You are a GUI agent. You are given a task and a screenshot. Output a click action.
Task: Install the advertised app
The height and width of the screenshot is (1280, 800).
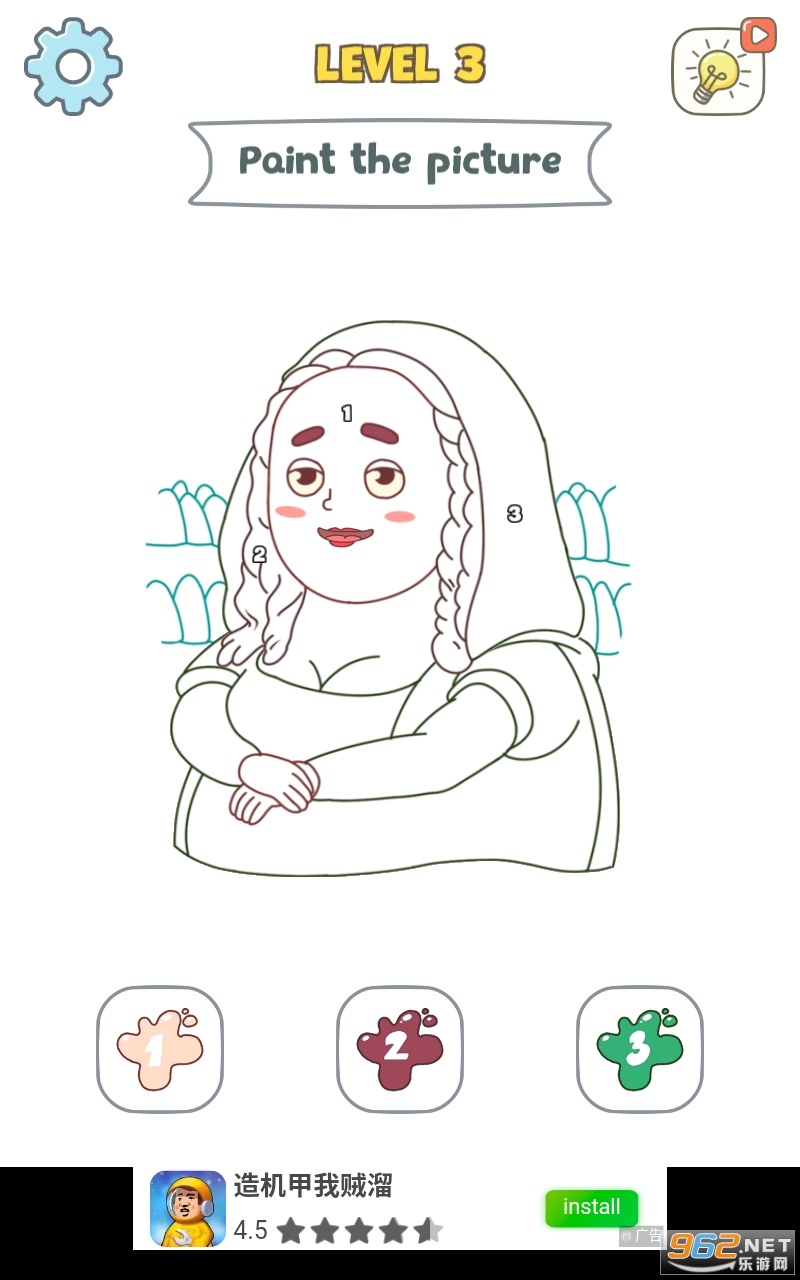592,1208
